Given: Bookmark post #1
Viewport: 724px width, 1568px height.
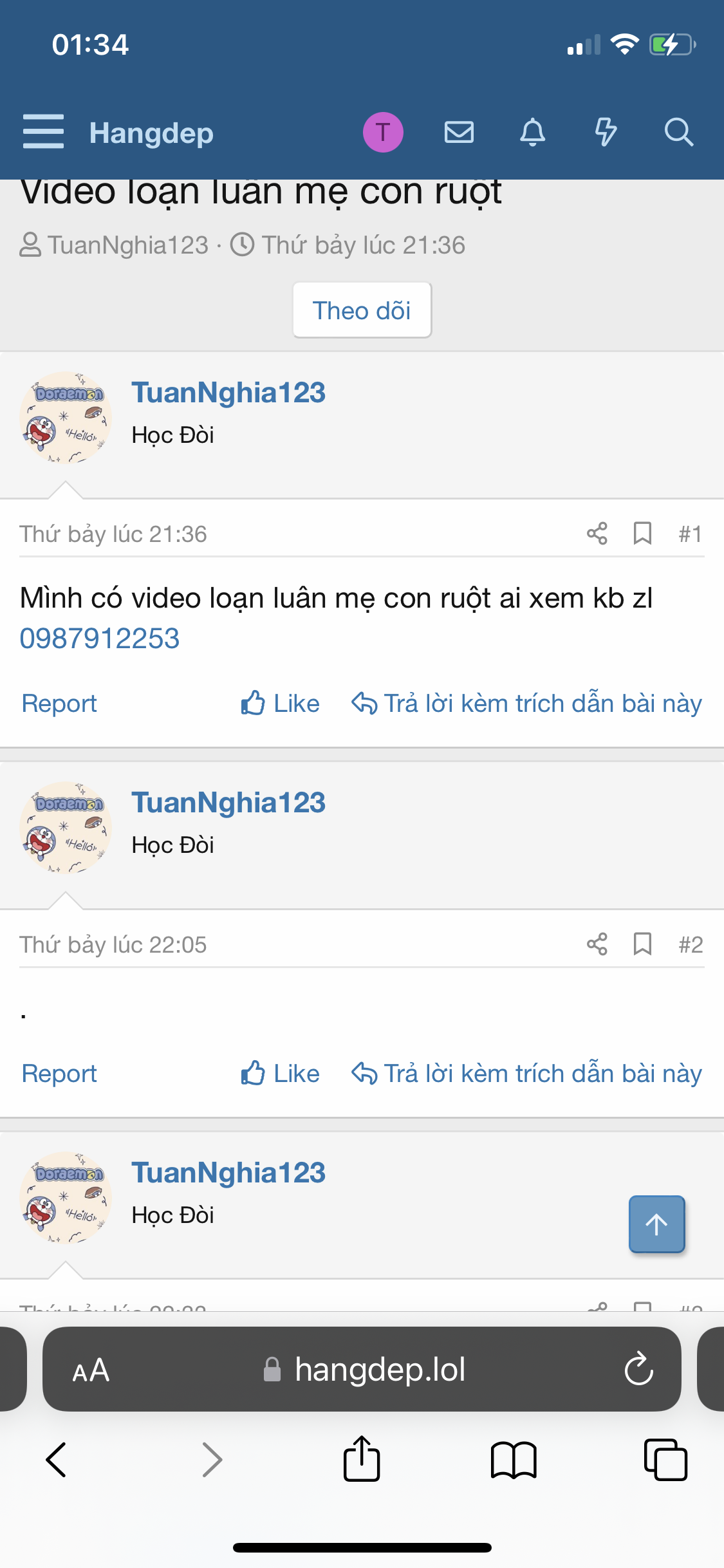Looking at the screenshot, I should click(642, 534).
